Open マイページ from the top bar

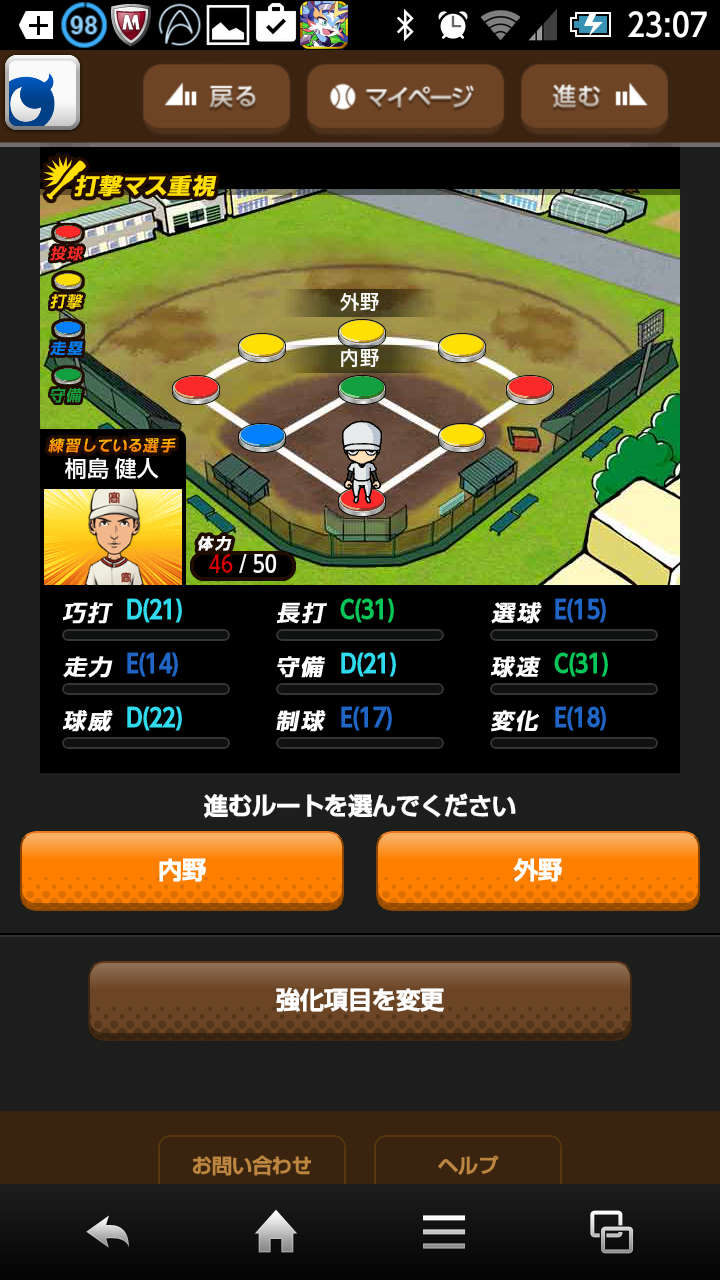coord(404,97)
